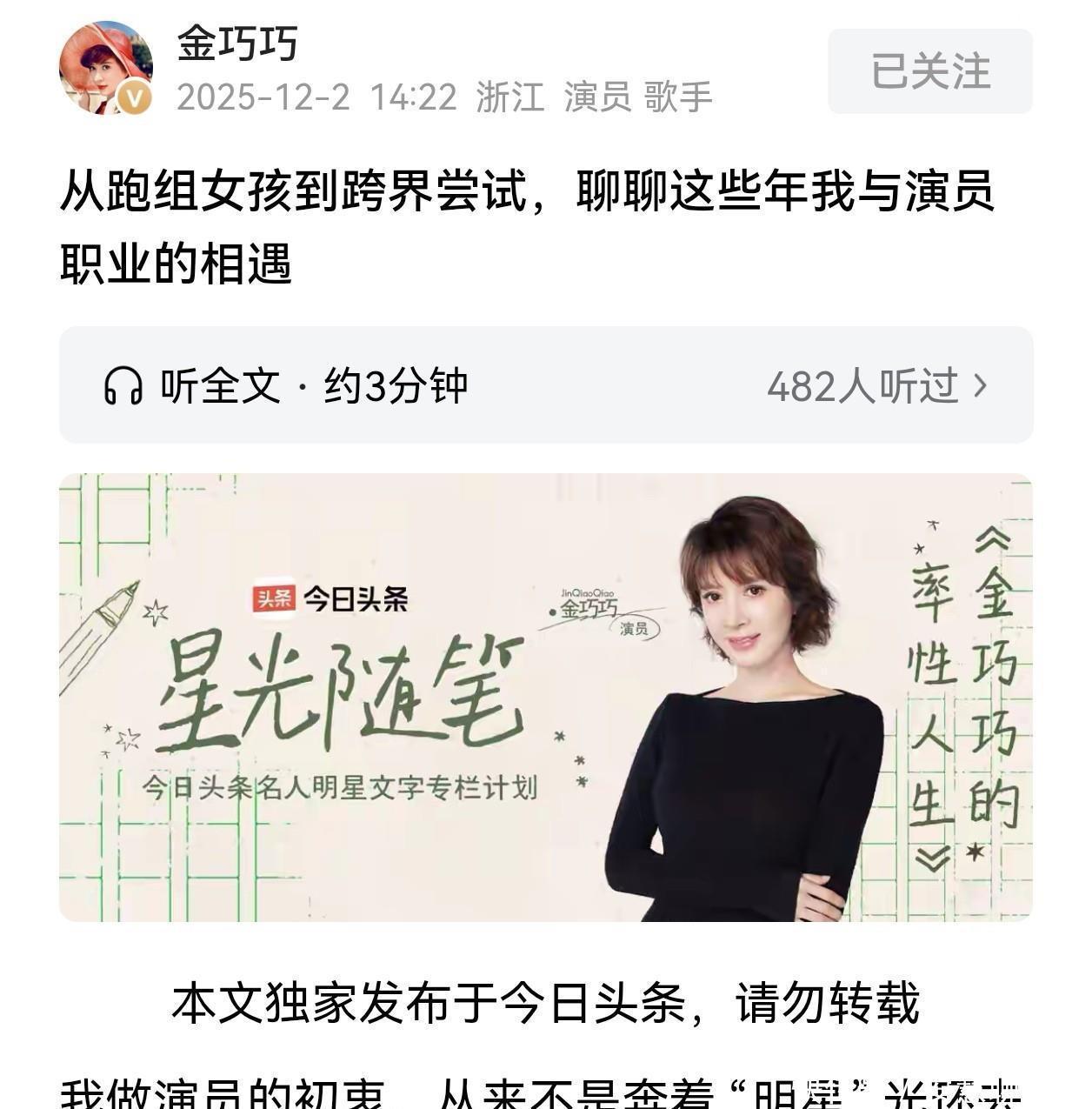The image size is (1092, 1109).
Task: Open the author name 金巧巧
Action: click(238, 43)
